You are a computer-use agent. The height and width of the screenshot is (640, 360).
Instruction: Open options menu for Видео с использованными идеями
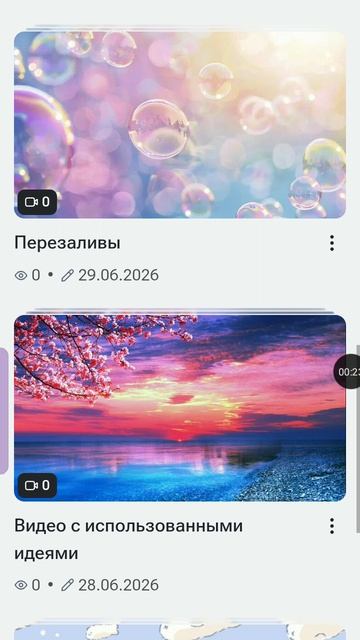(x=332, y=526)
